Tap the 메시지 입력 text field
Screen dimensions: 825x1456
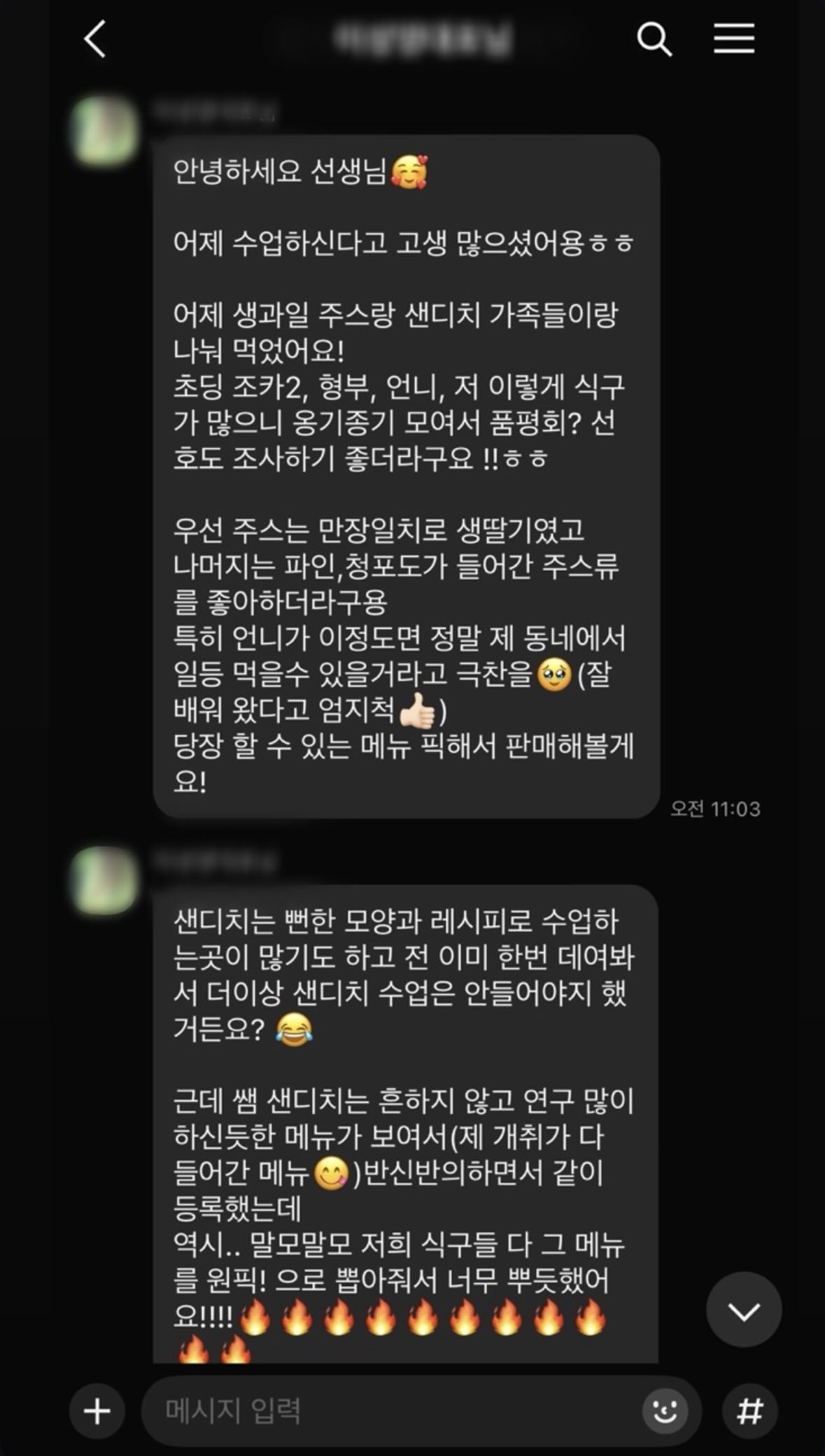[392, 1412]
